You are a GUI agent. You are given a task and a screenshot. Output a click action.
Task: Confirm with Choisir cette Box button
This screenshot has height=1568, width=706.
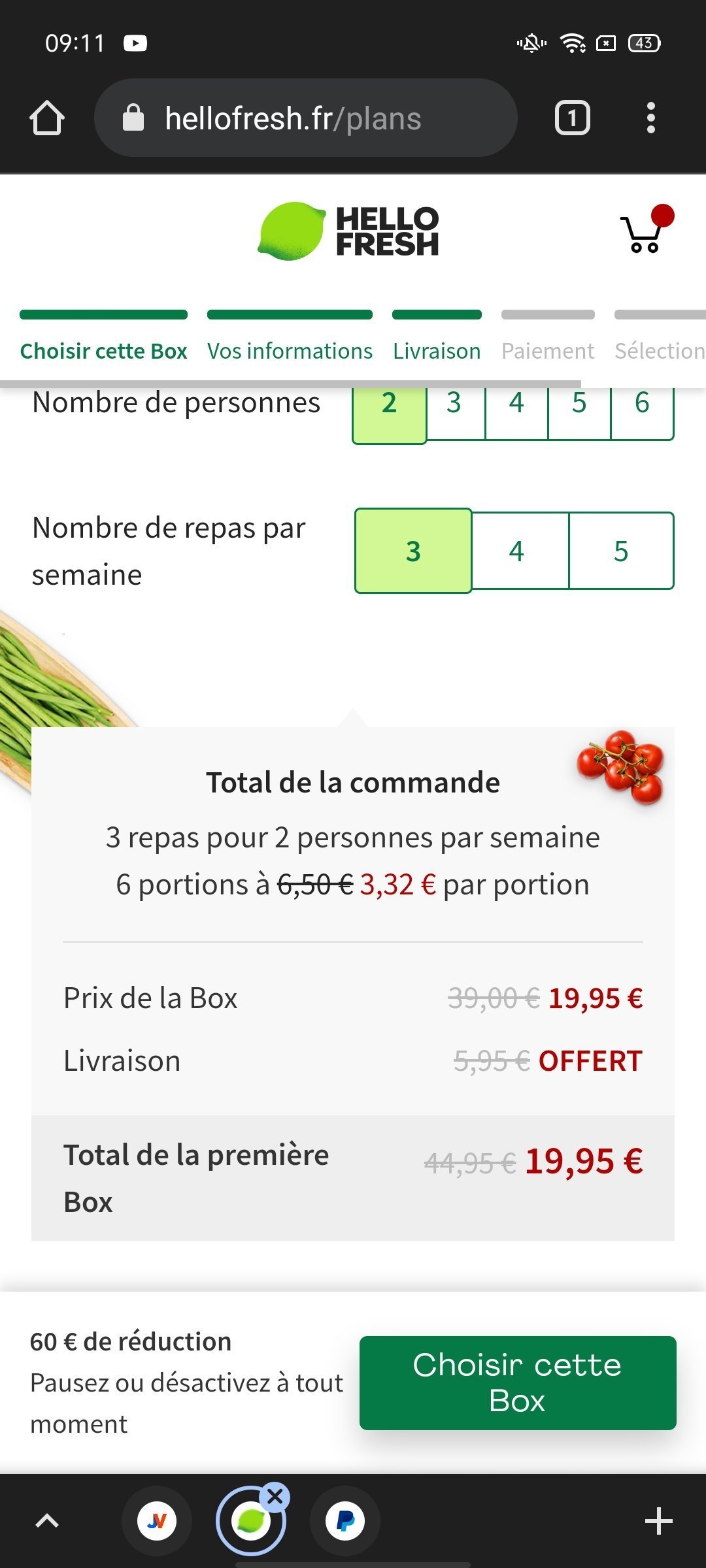[x=517, y=1382]
